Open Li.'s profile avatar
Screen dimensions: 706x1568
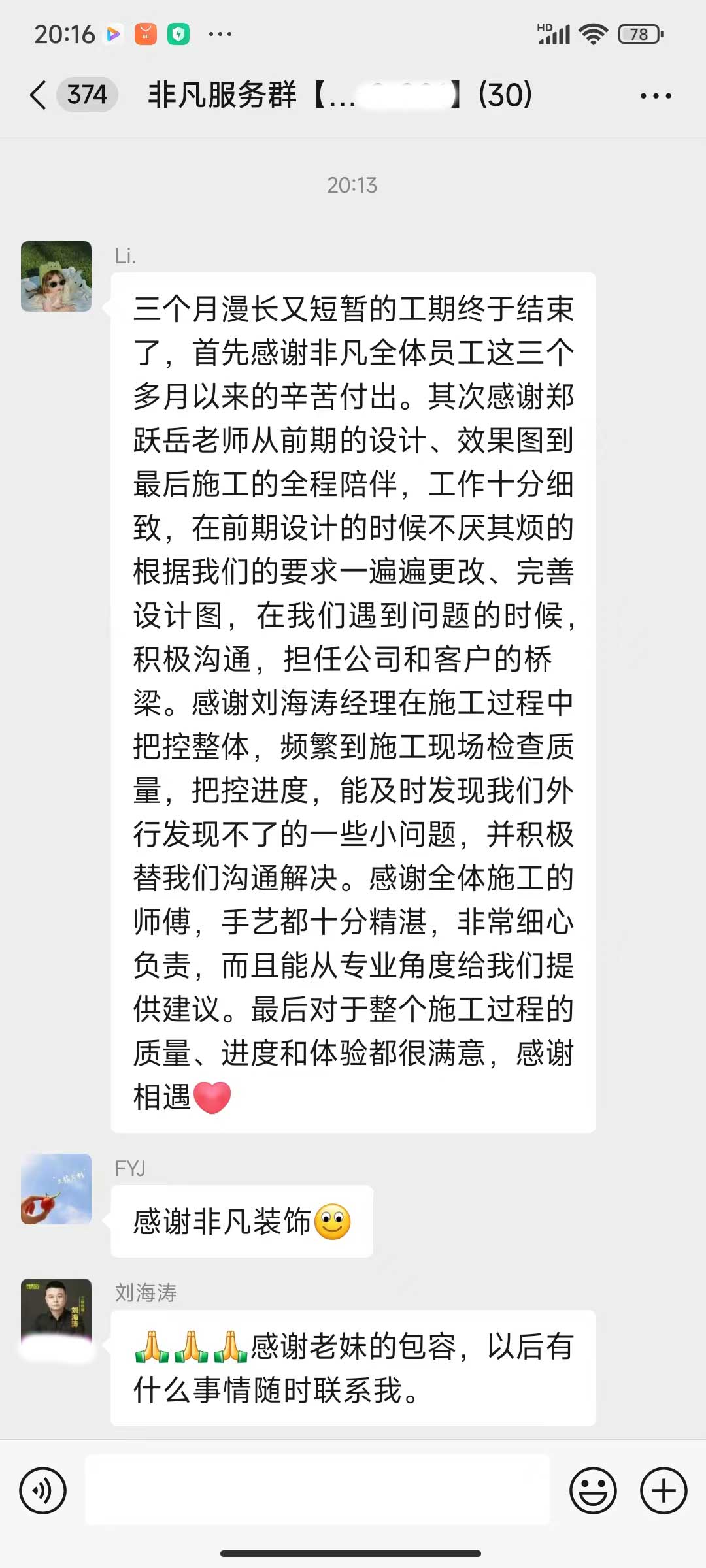point(56,276)
